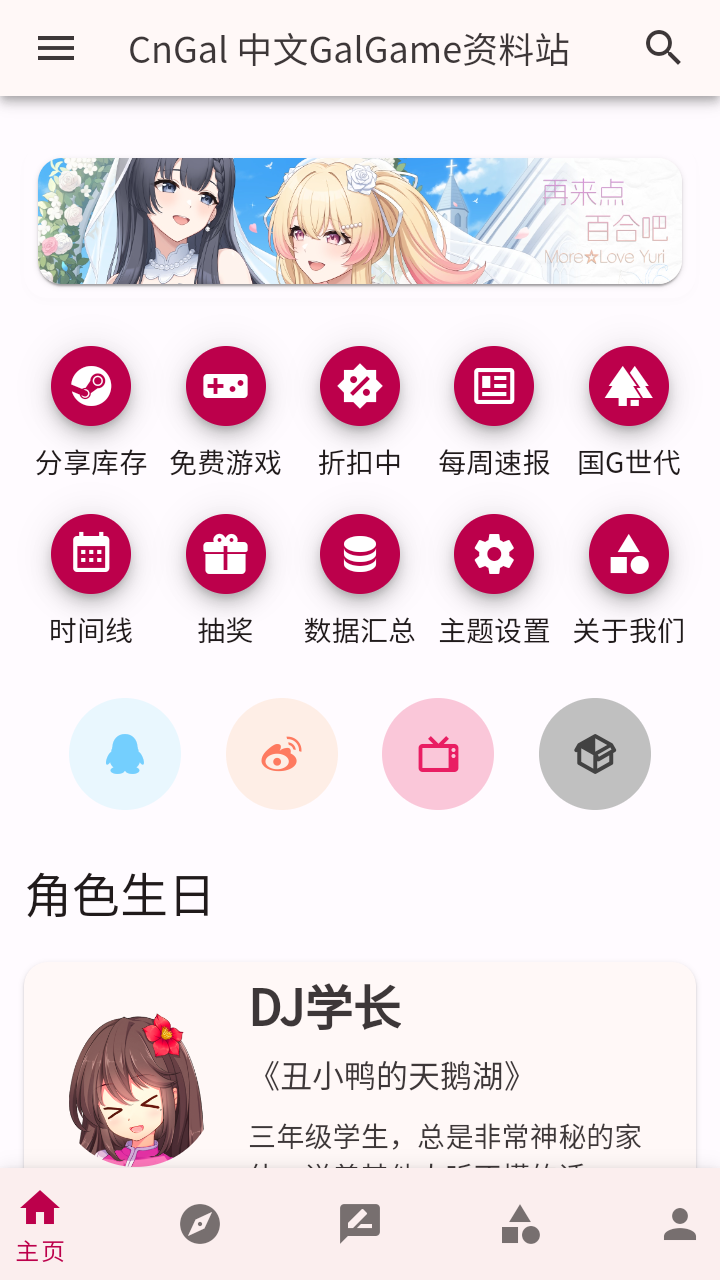View games in 折扣中 discounts
Image resolution: width=720 pixels, height=1280 pixels.
point(360,386)
